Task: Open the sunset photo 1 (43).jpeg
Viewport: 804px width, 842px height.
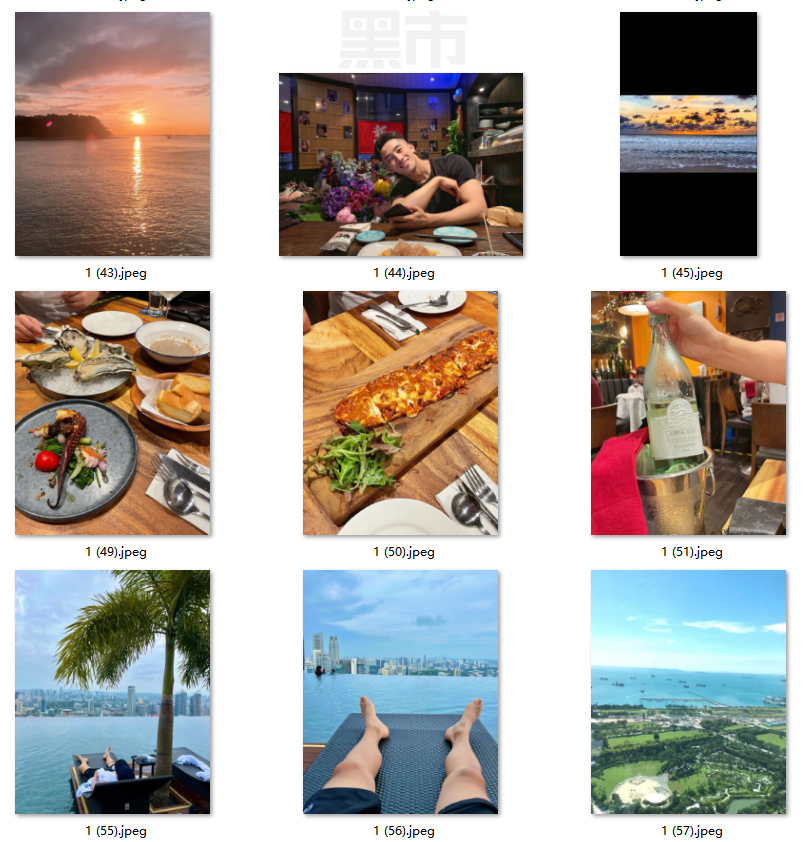Action: coord(113,134)
